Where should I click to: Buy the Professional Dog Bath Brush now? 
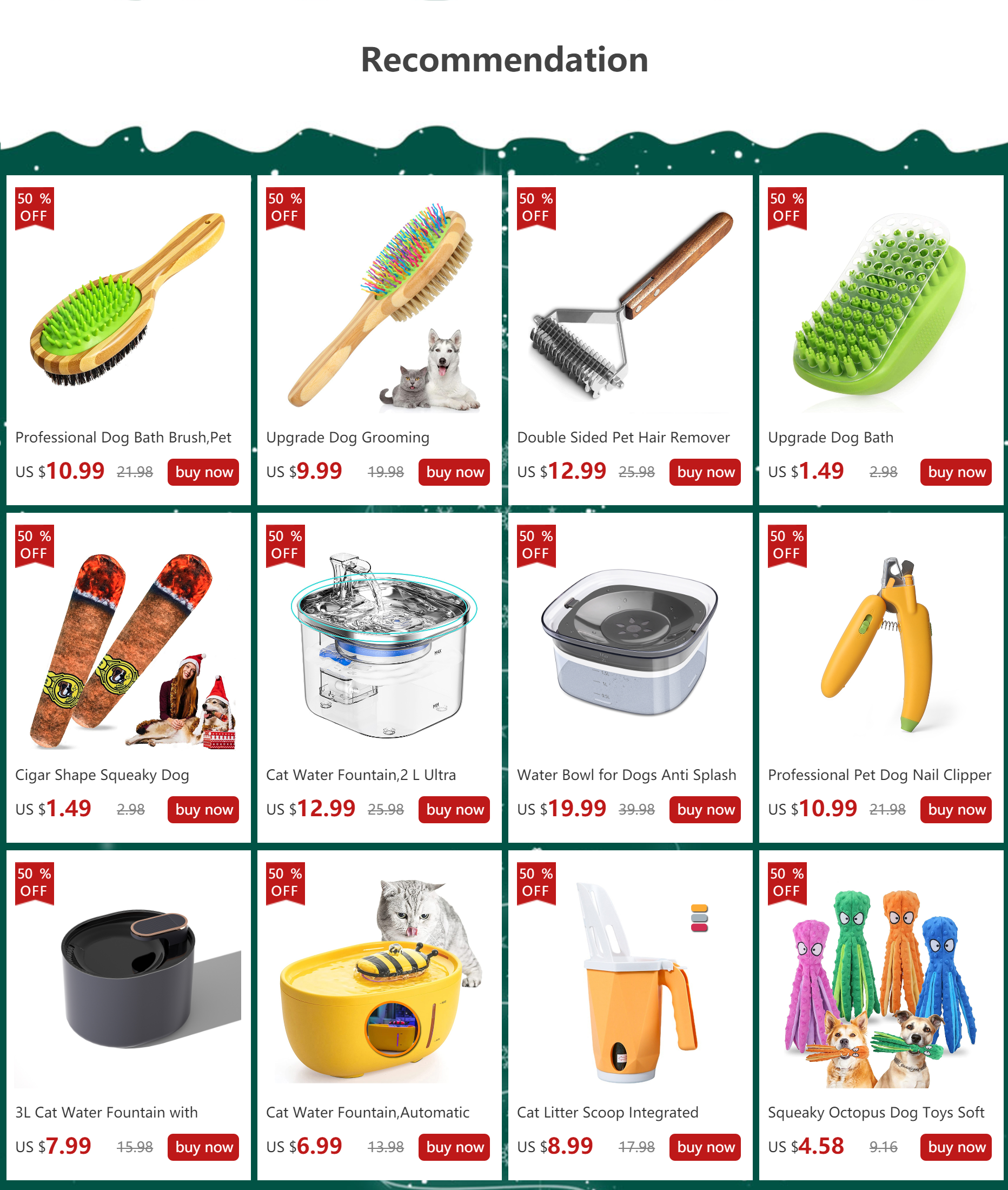point(203,472)
